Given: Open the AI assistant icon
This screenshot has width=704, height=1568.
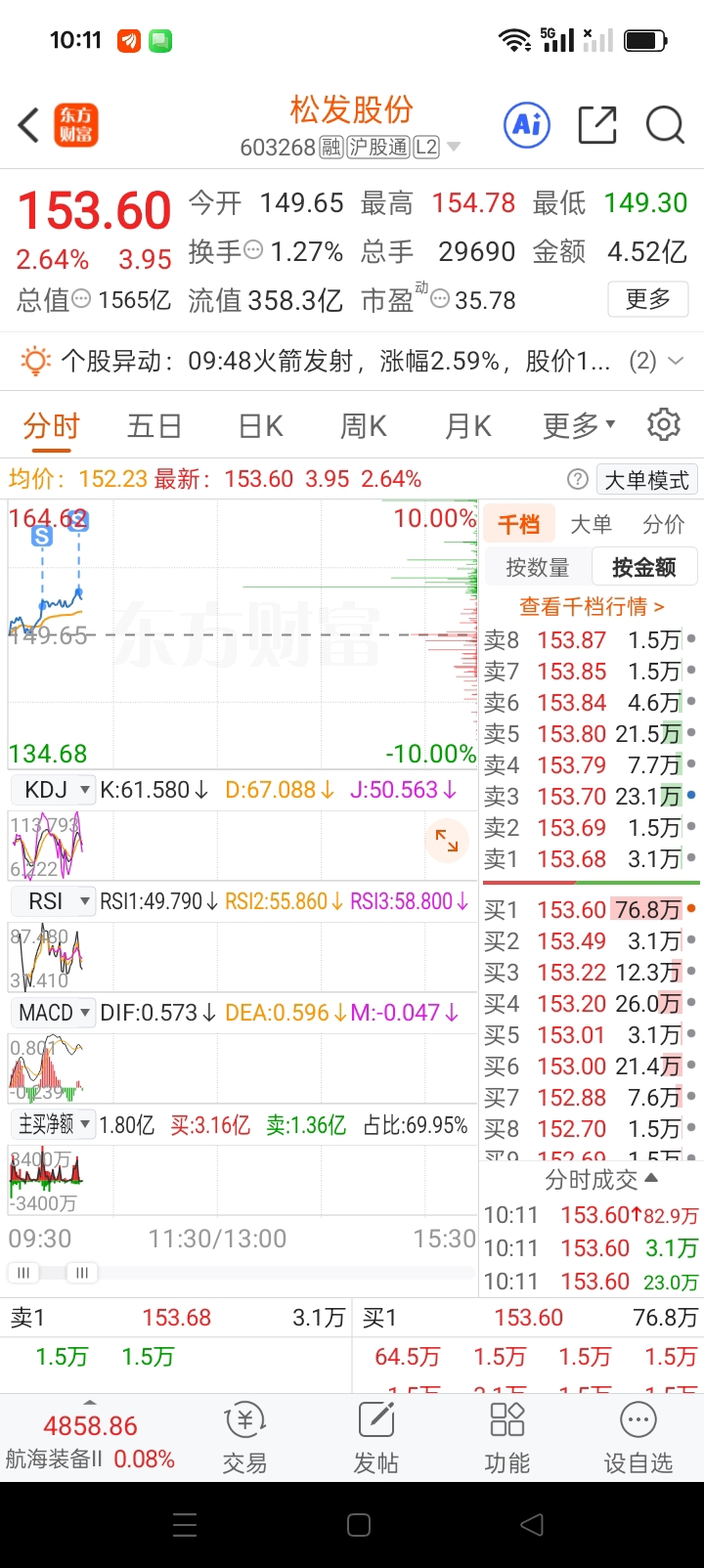Looking at the screenshot, I should tap(527, 125).
